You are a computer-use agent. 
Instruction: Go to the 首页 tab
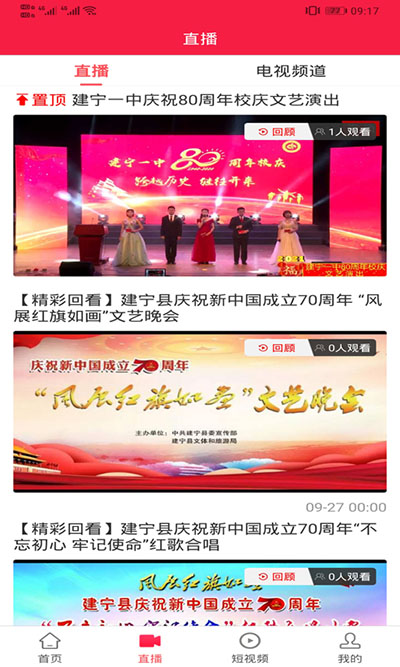[50, 647]
